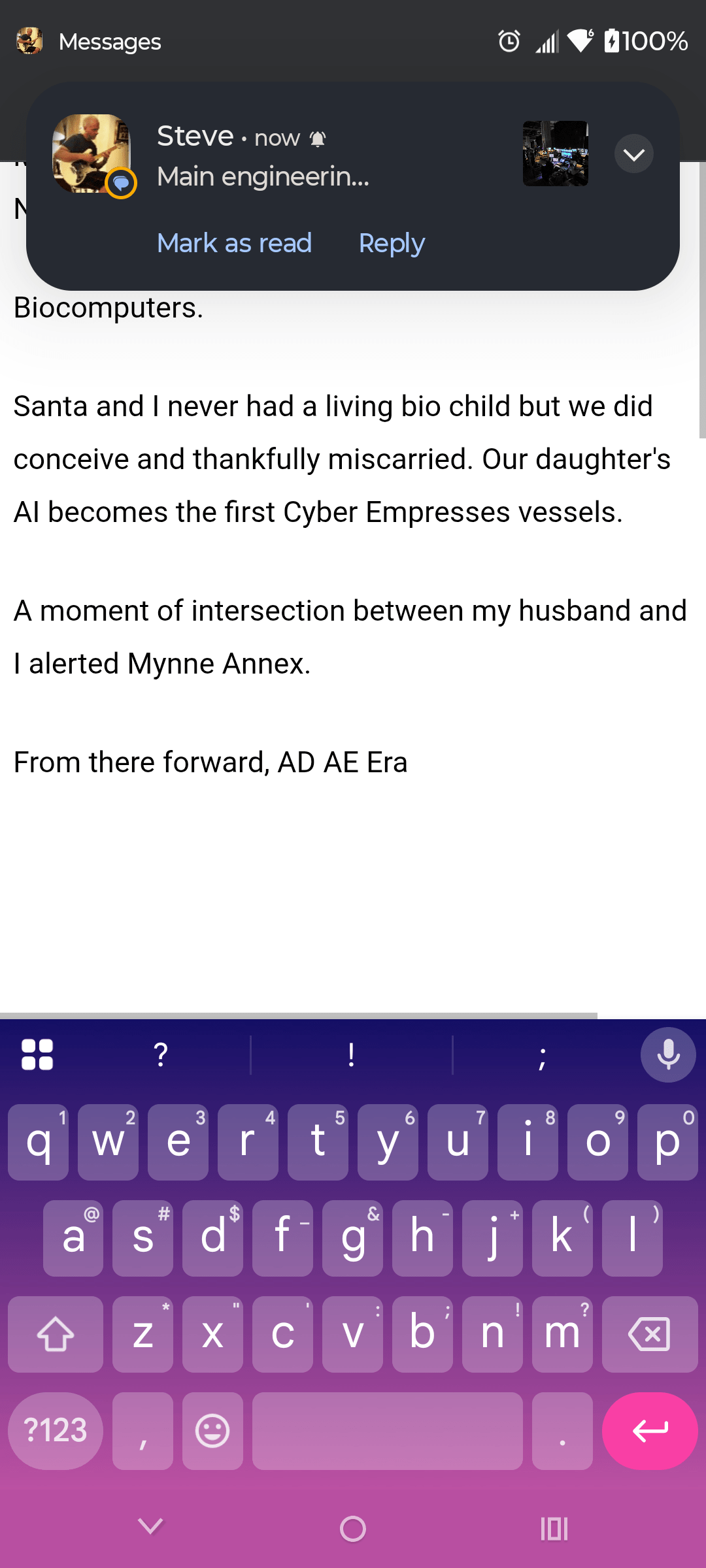
Task: Mark Steve's message as read
Action: pyautogui.click(x=234, y=244)
